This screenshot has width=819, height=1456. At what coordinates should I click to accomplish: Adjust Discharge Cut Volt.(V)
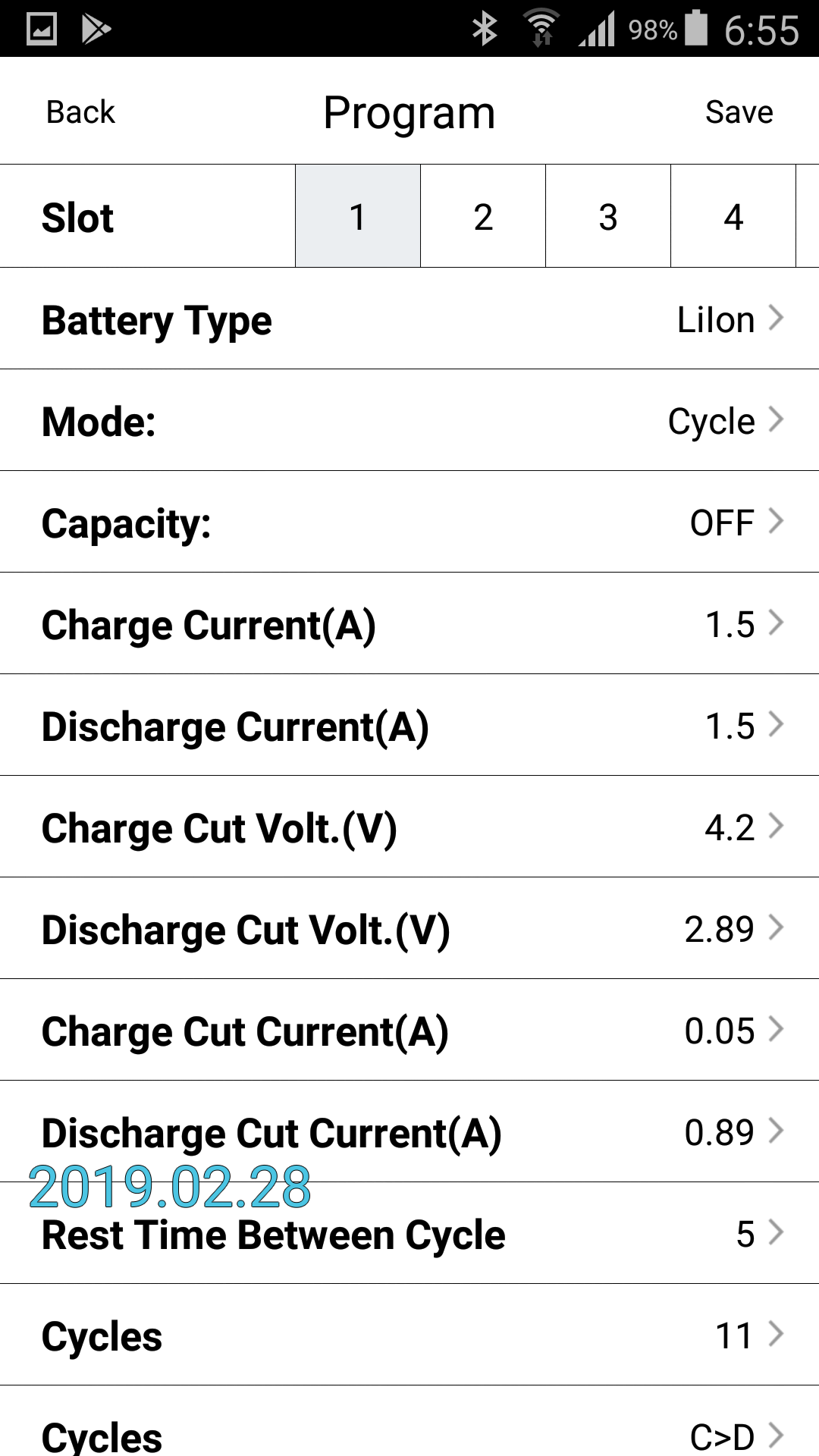coord(409,928)
